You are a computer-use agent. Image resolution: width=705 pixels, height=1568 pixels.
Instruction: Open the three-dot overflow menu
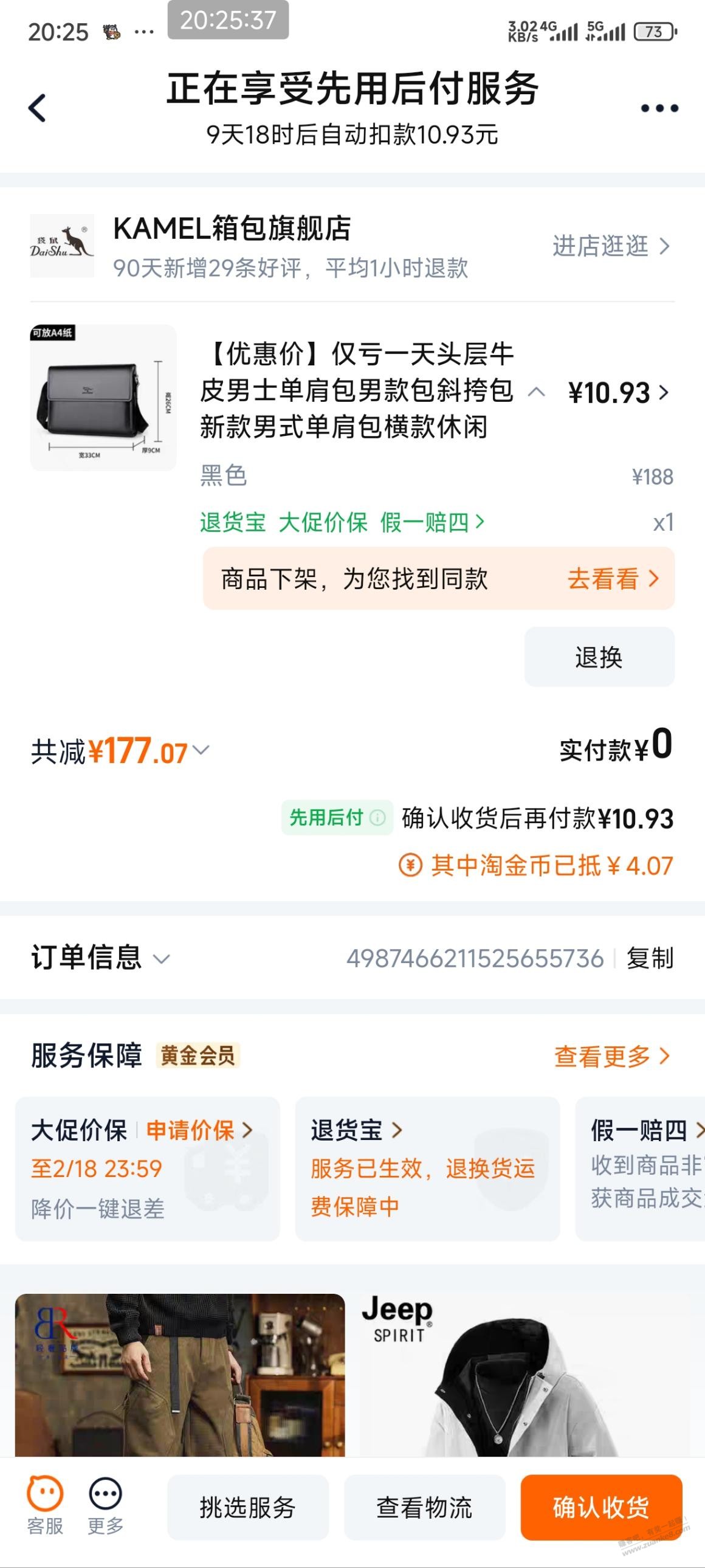659,108
